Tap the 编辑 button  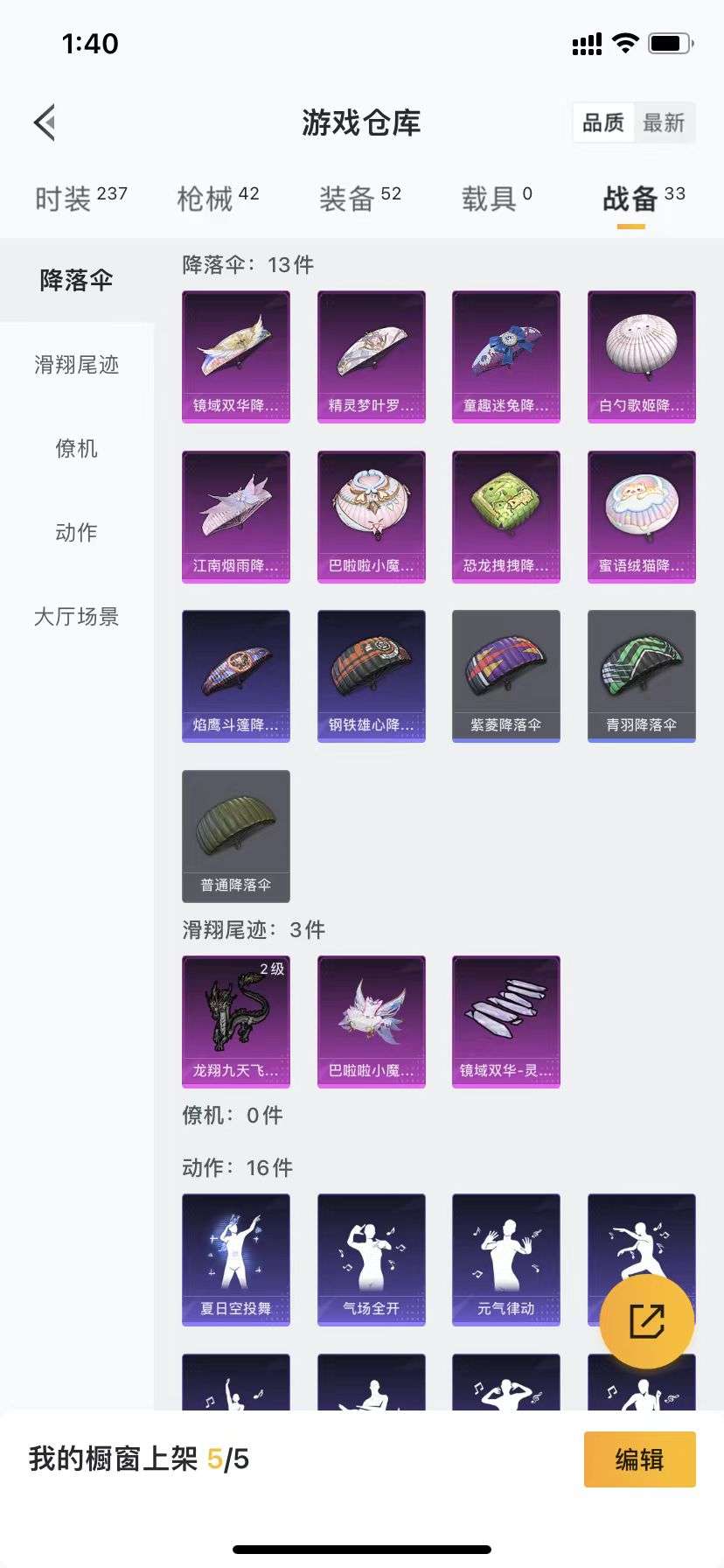pyautogui.click(x=639, y=1459)
